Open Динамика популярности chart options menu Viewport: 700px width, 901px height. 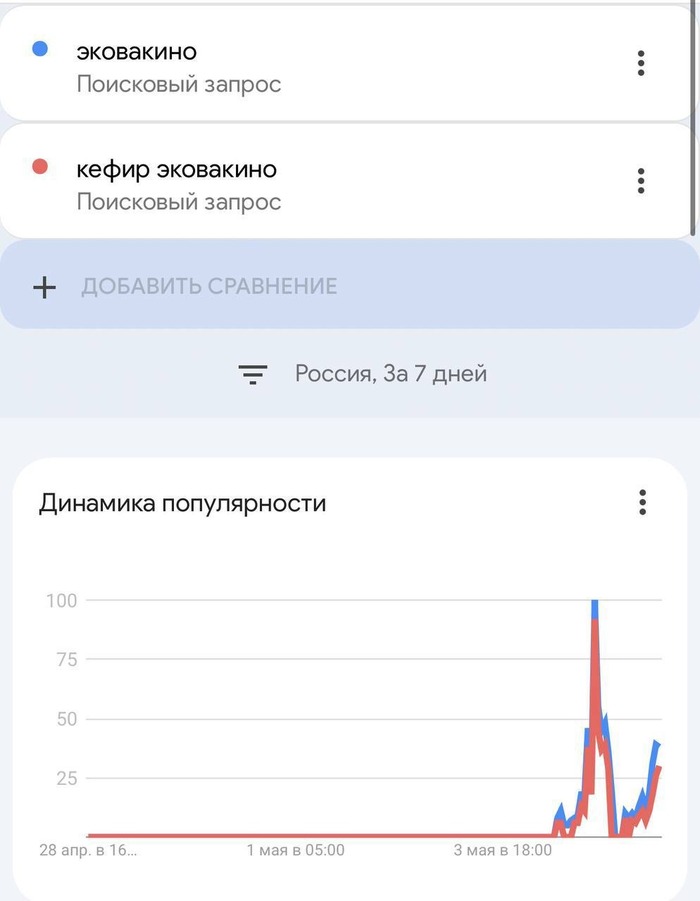[x=643, y=502]
